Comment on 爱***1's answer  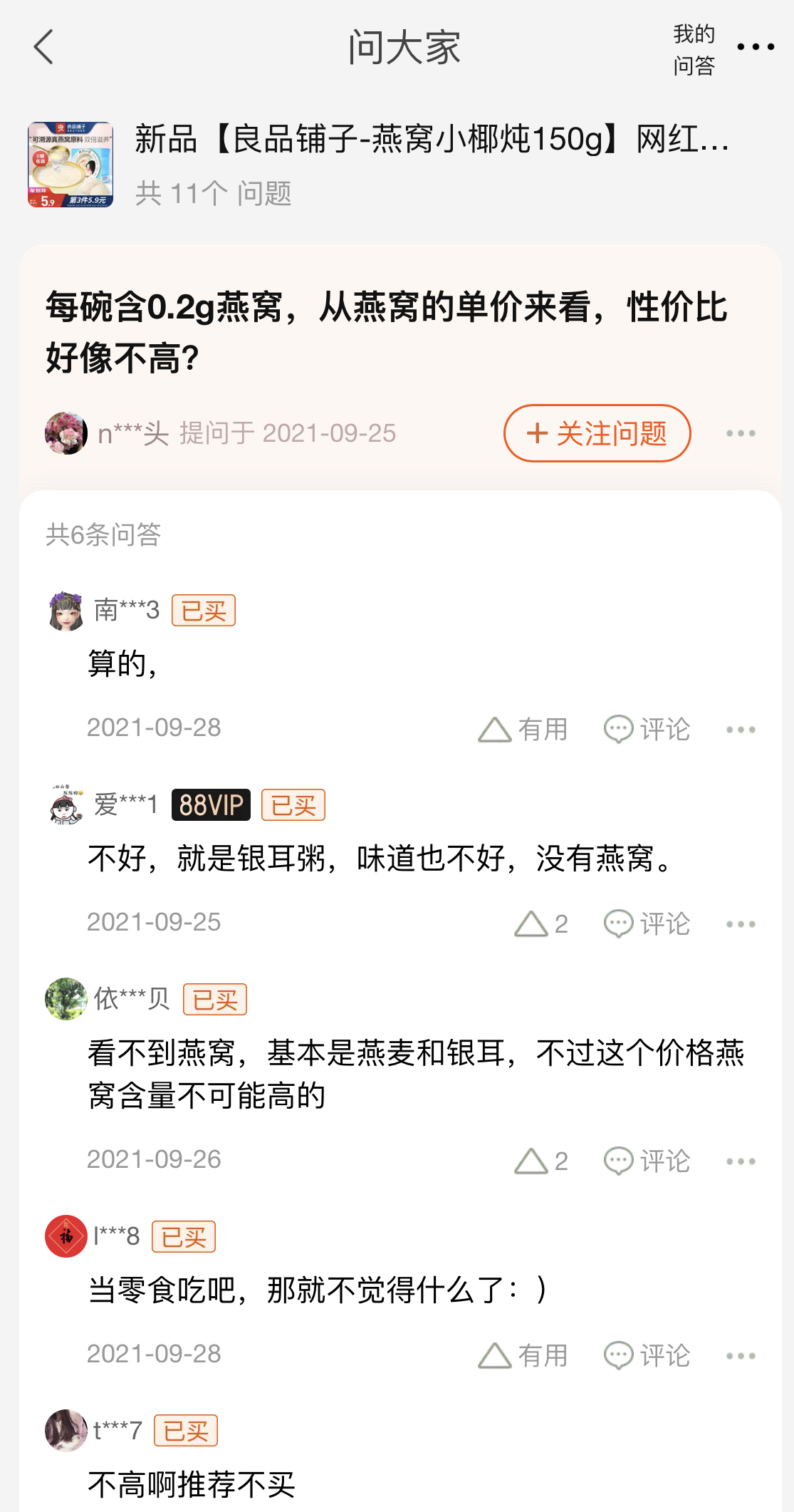pyautogui.click(x=647, y=923)
